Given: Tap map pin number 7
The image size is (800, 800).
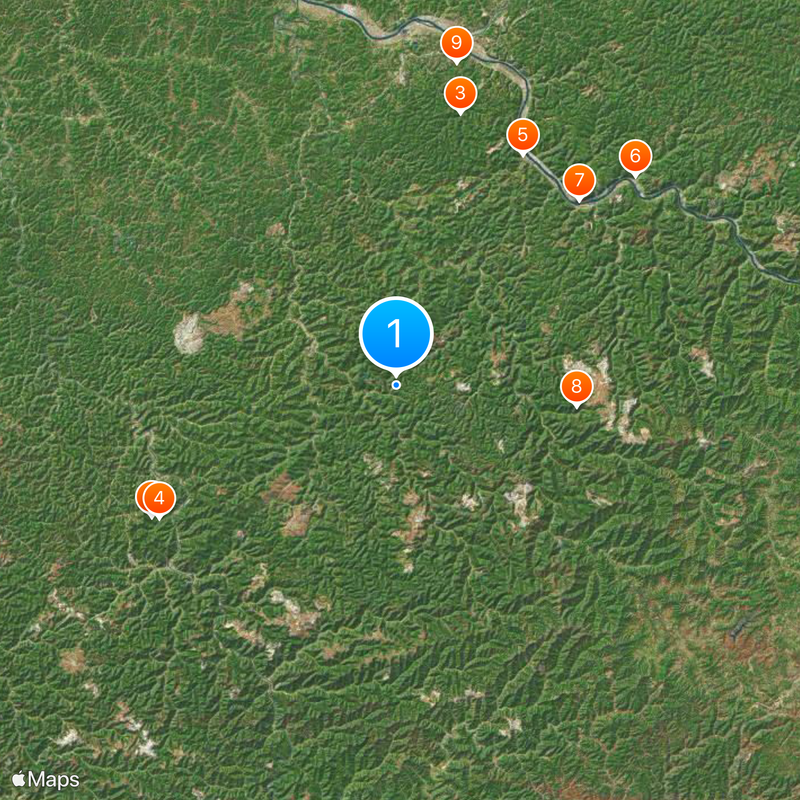Looking at the screenshot, I should [x=579, y=181].
